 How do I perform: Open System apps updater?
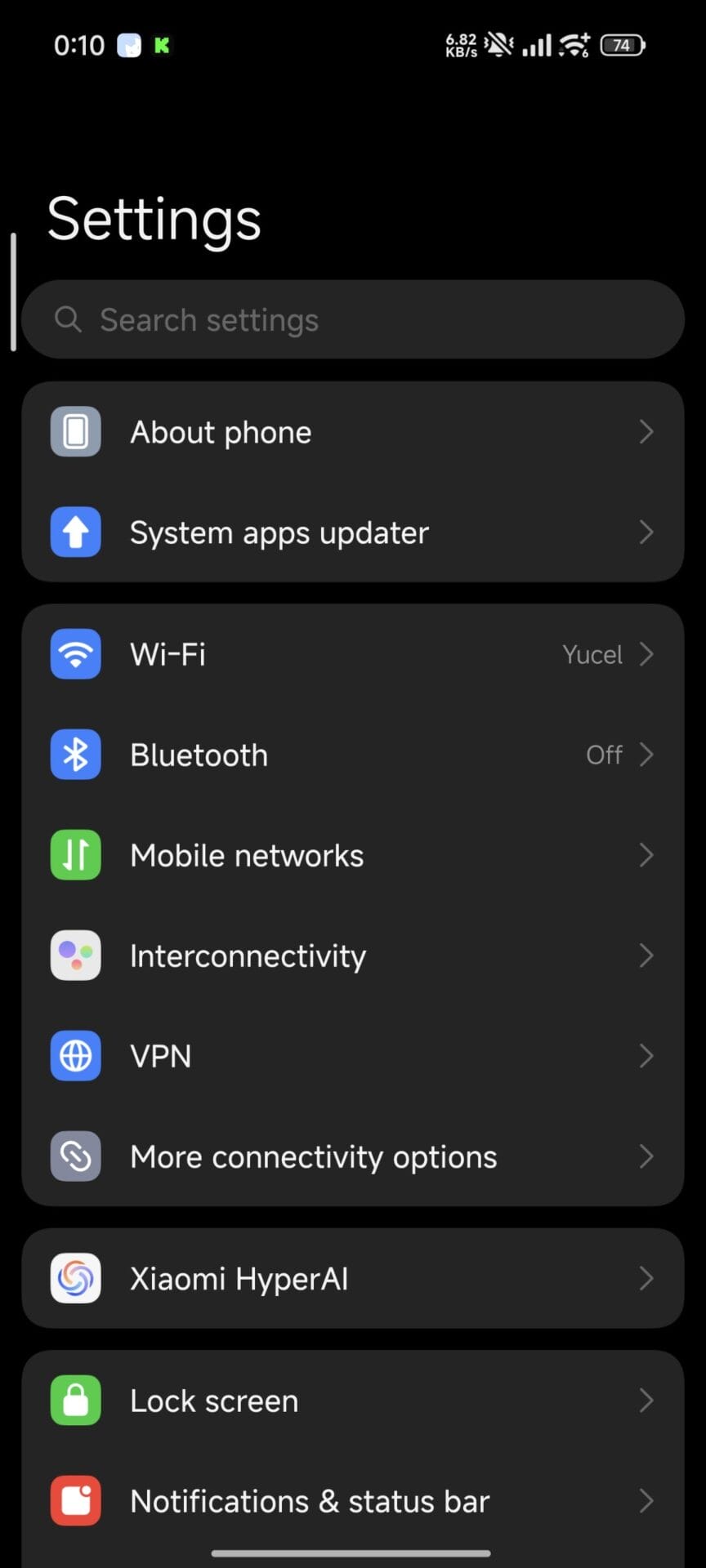click(351, 532)
